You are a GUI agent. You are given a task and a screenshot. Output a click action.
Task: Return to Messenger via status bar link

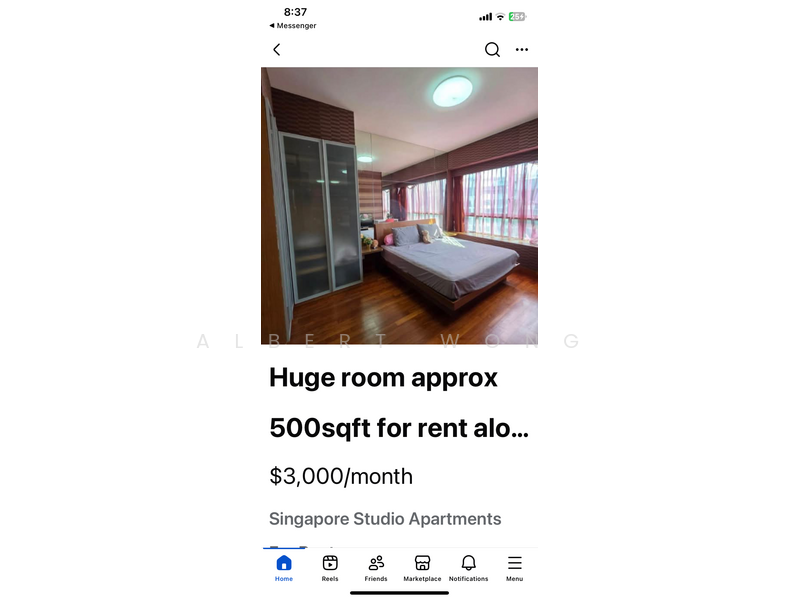point(293,26)
